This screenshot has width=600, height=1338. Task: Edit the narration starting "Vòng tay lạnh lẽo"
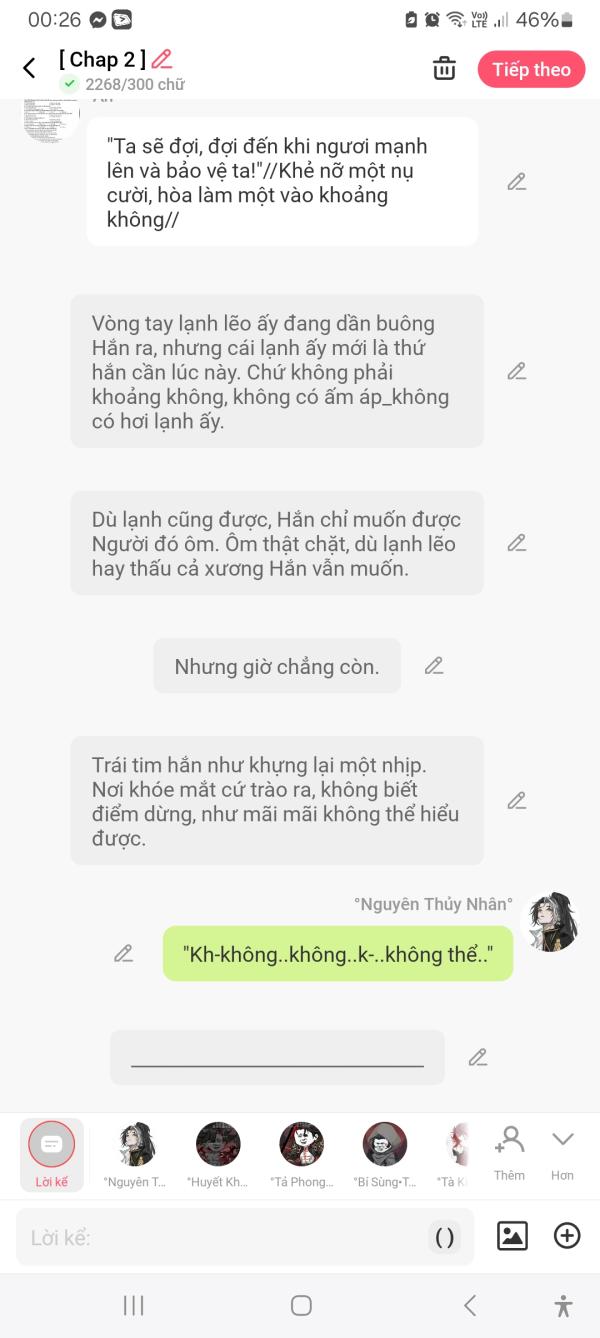516,371
